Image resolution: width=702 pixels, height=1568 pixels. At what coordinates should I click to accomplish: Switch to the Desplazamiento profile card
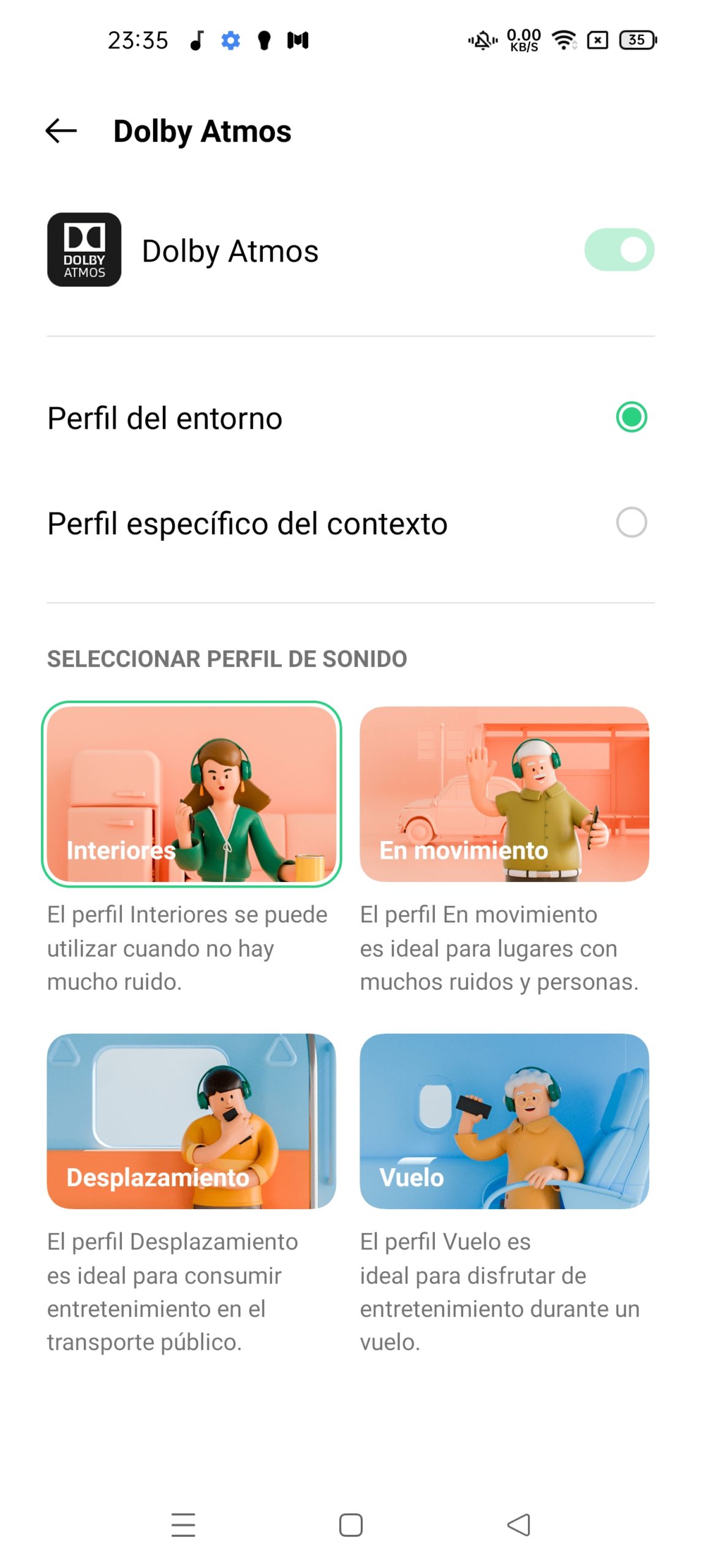coord(191,1121)
